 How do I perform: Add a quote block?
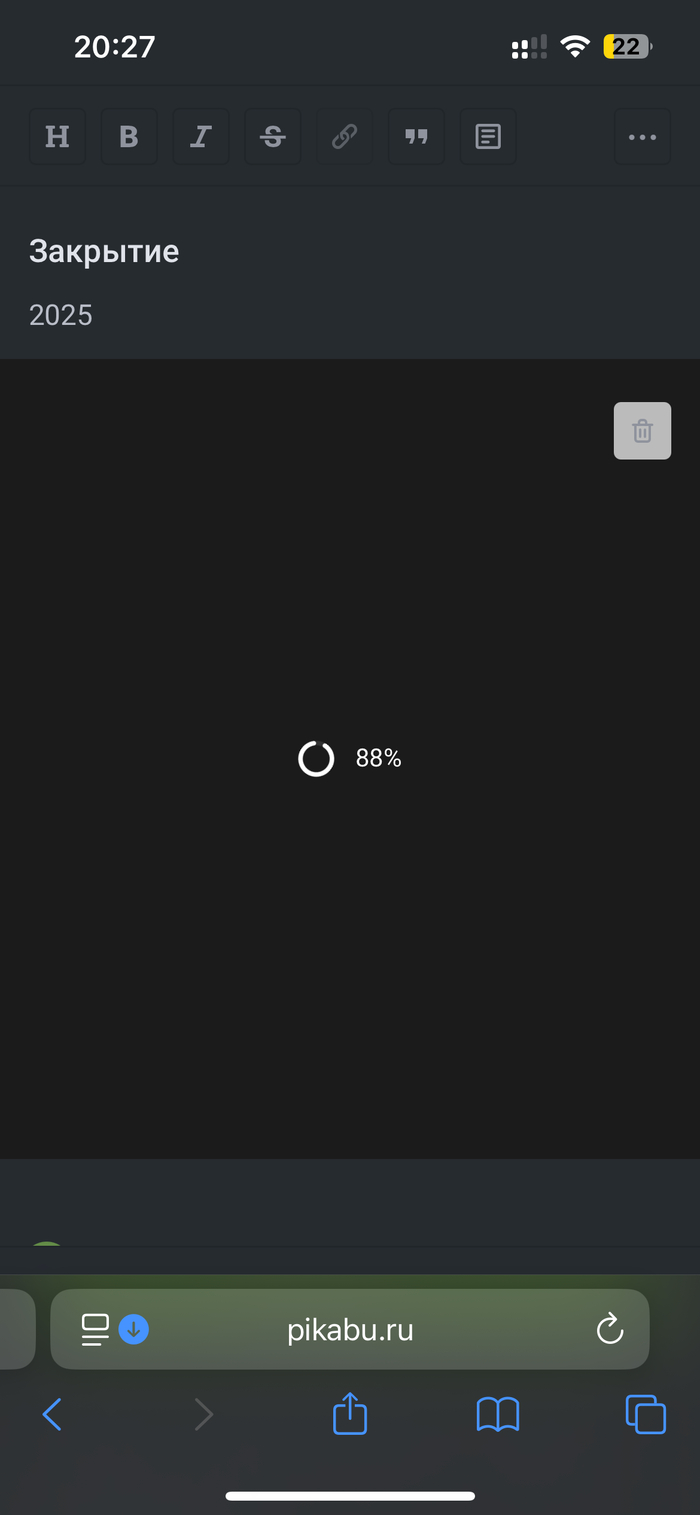pyautogui.click(x=416, y=137)
